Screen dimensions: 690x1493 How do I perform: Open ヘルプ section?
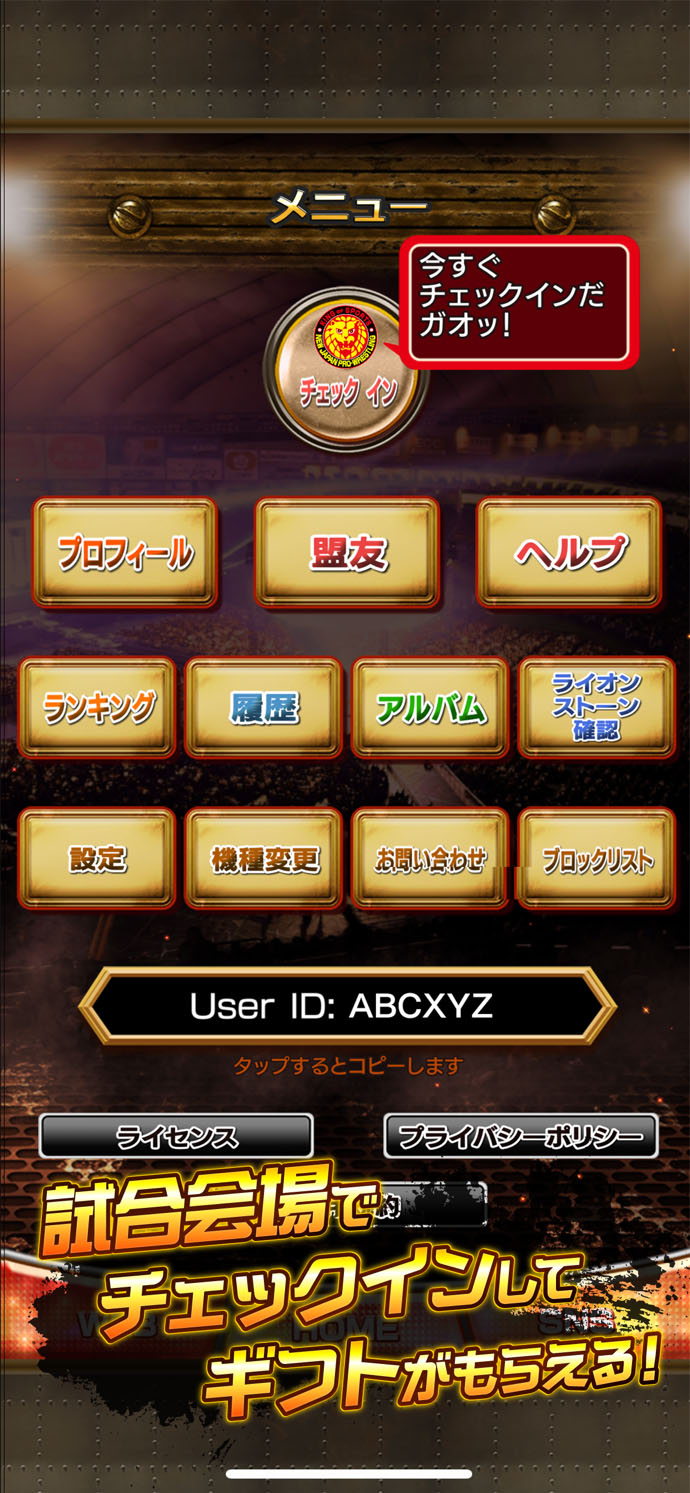(x=569, y=552)
